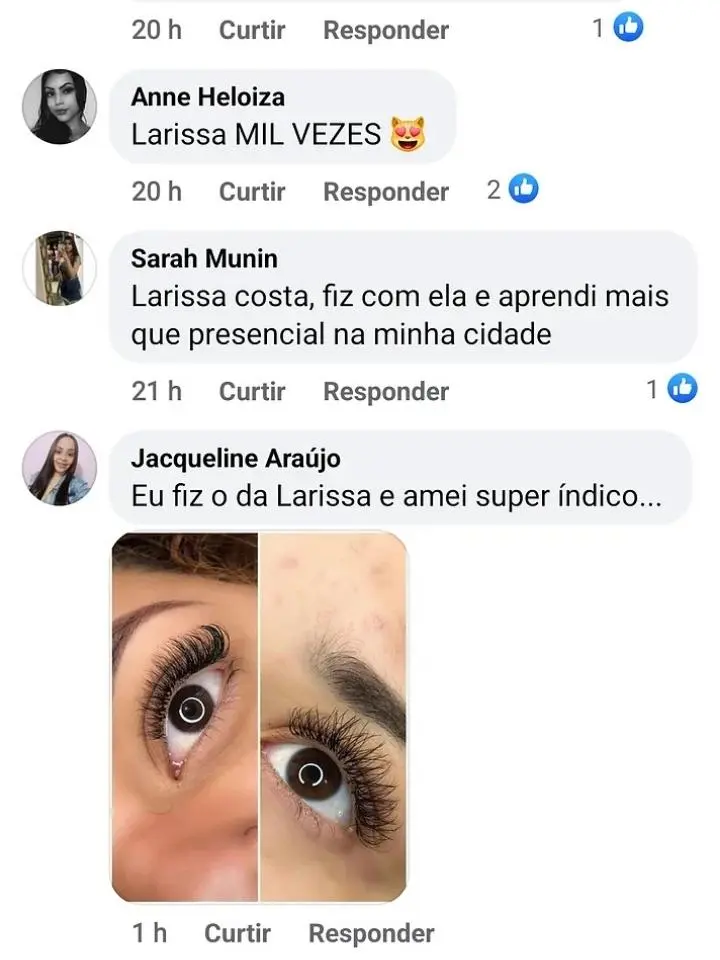The width and height of the screenshot is (720, 960).
Task: Open Anne Heloiza's name link
Action: 208,97
